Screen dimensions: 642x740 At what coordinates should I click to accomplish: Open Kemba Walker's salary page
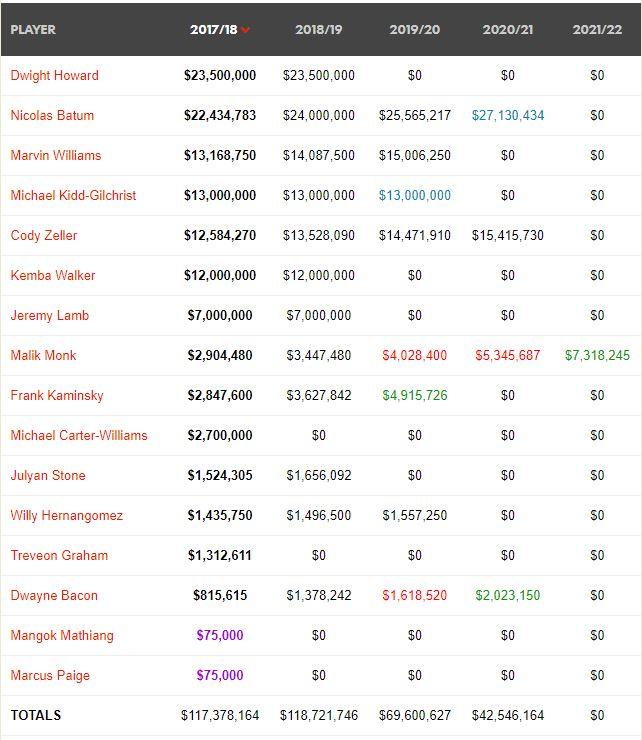pos(53,275)
